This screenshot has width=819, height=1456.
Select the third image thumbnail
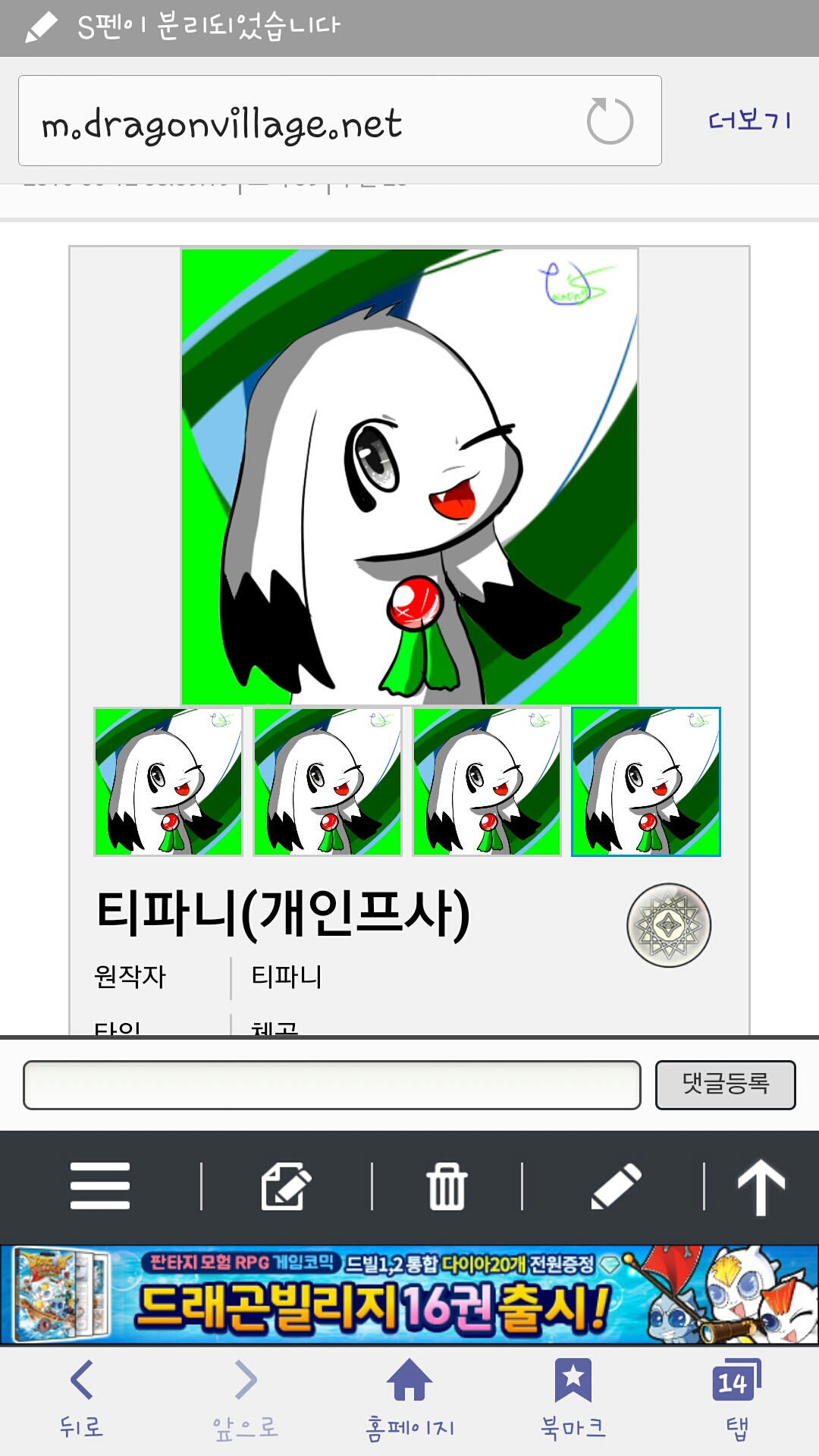coord(487,782)
